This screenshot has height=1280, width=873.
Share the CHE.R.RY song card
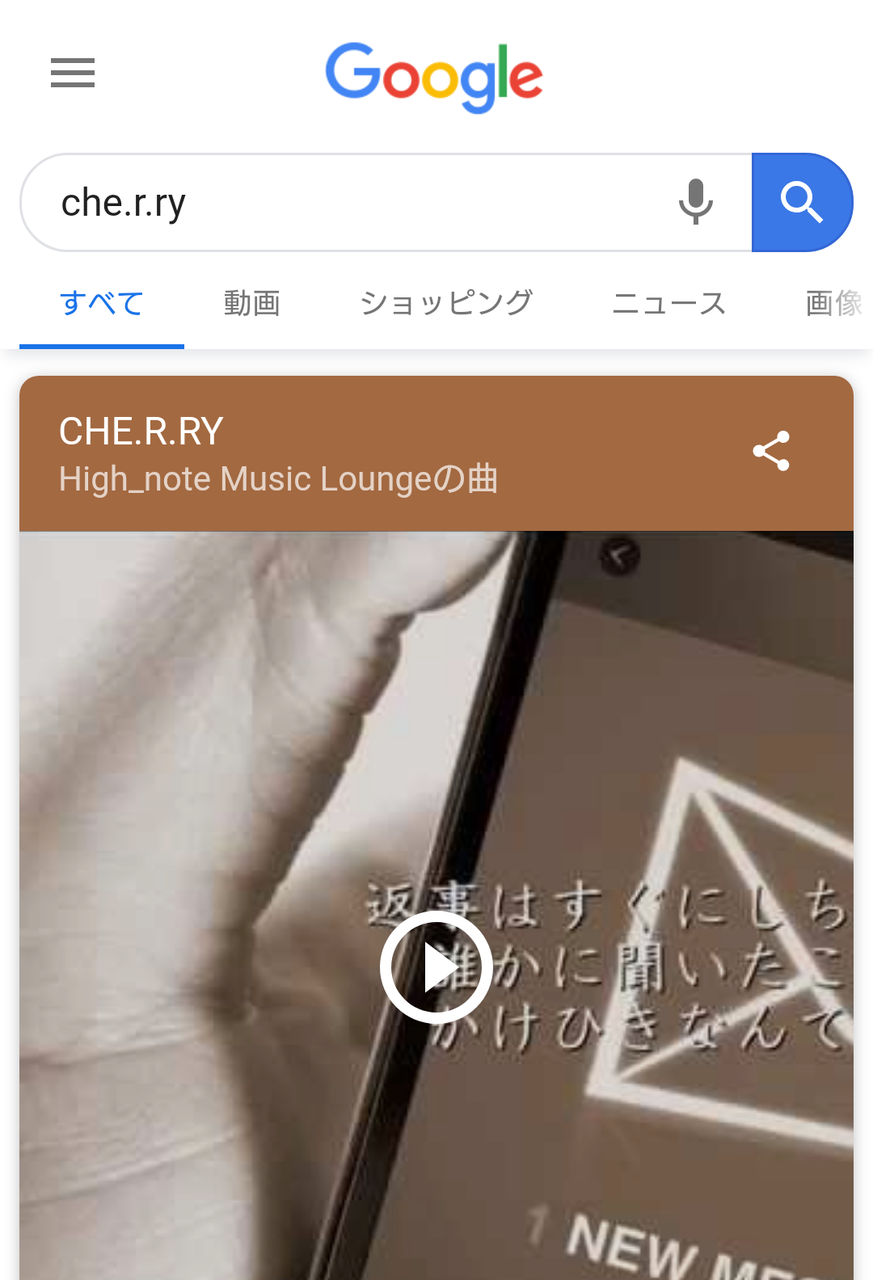[x=771, y=452]
